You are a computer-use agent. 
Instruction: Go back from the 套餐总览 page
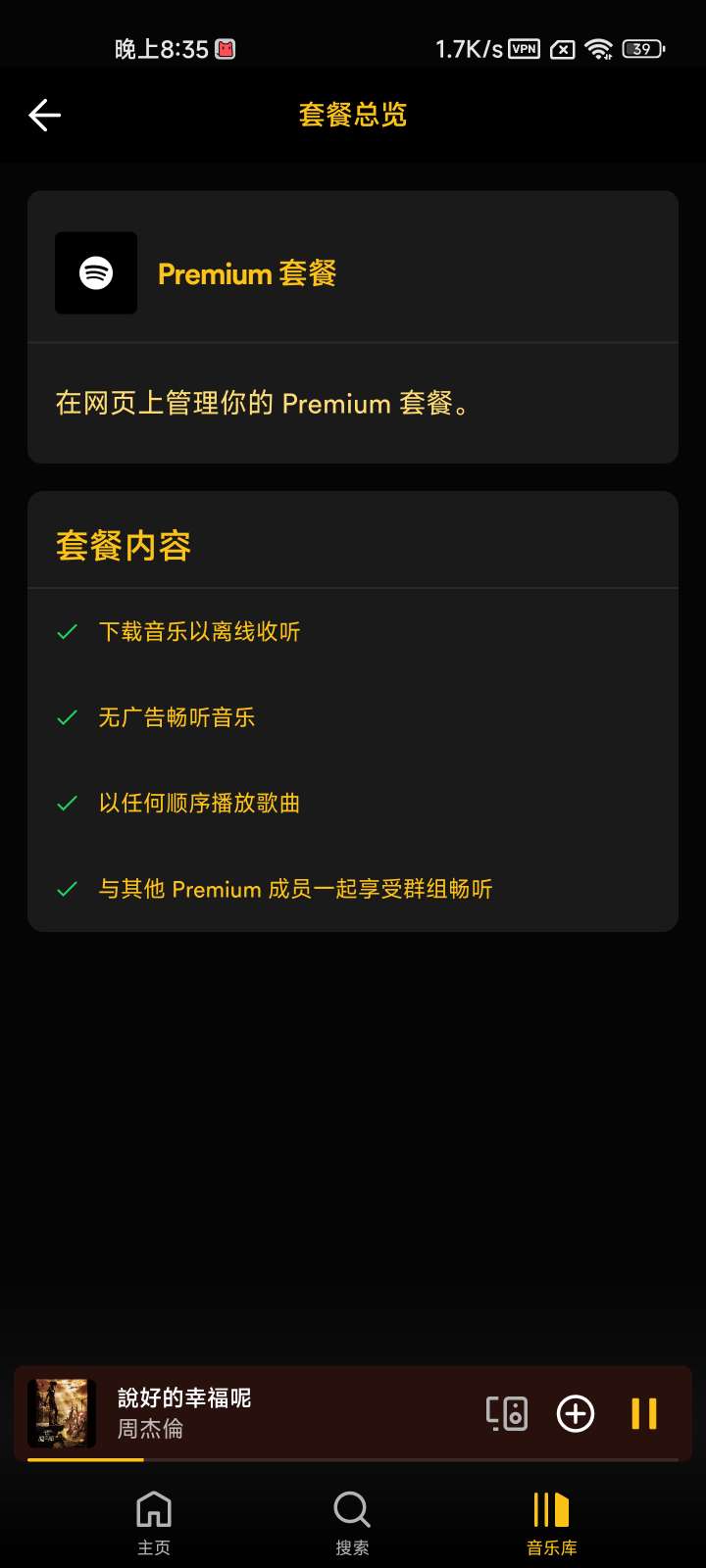point(45,116)
